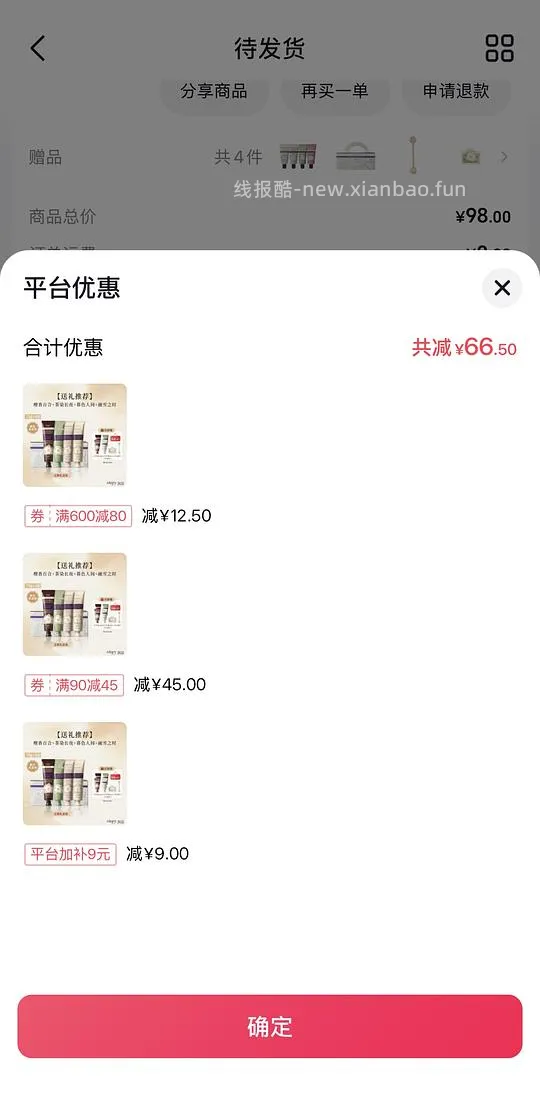
Task: Confirm with the 确定 button
Action: (270, 1026)
